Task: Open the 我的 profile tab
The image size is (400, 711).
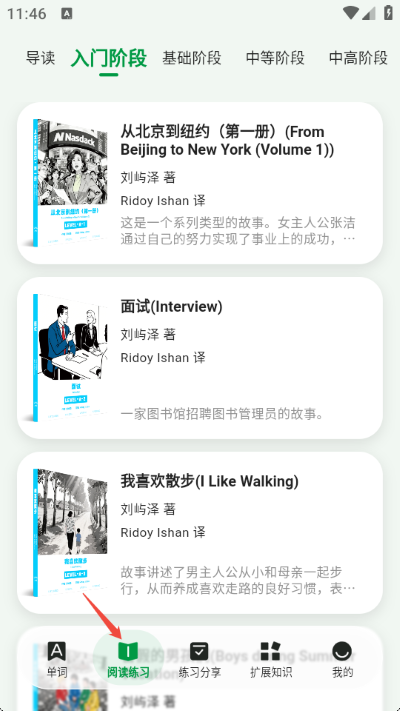Action: coord(342,660)
